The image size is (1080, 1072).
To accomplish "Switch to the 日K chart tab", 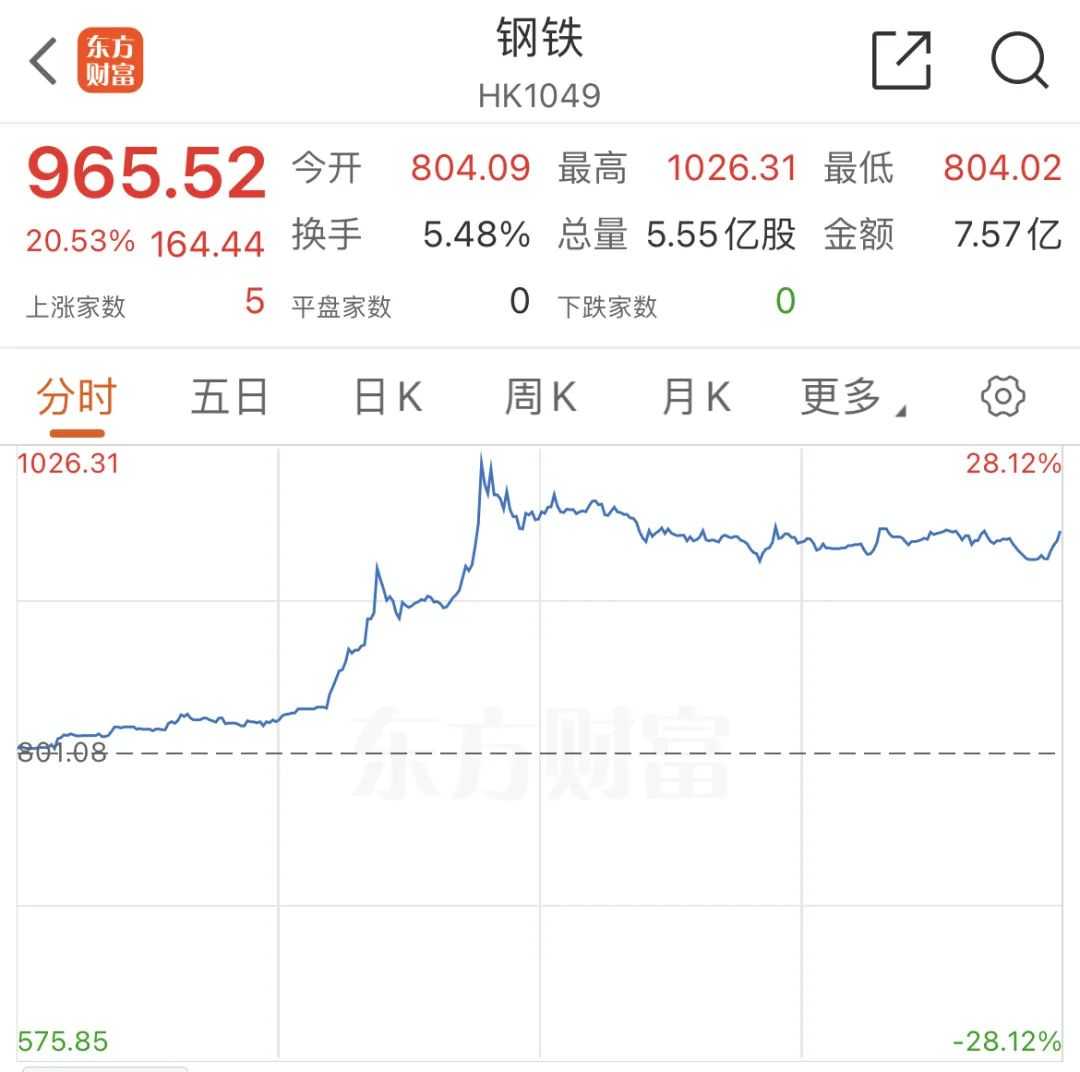I will click(388, 398).
